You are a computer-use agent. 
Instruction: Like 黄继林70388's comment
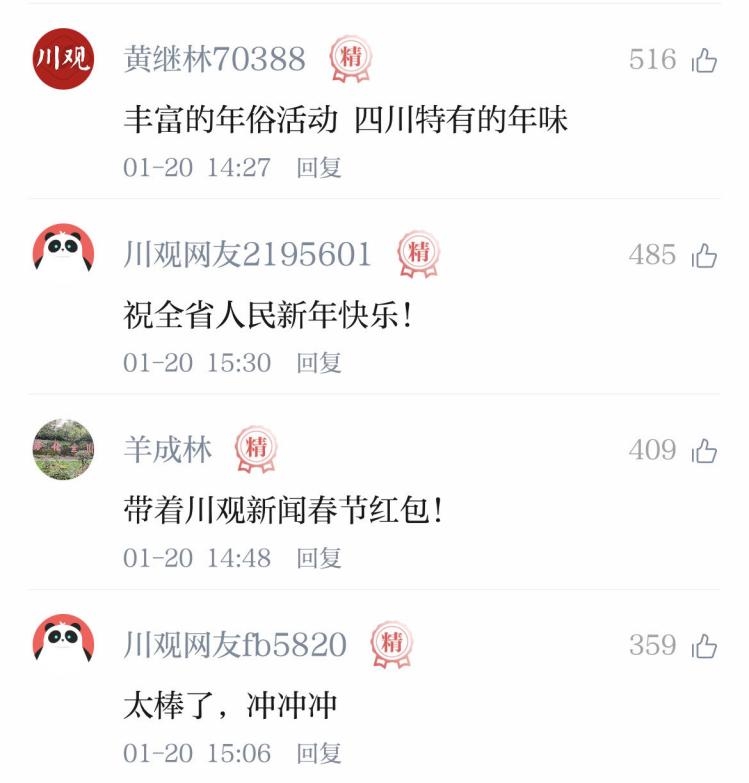point(704,61)
